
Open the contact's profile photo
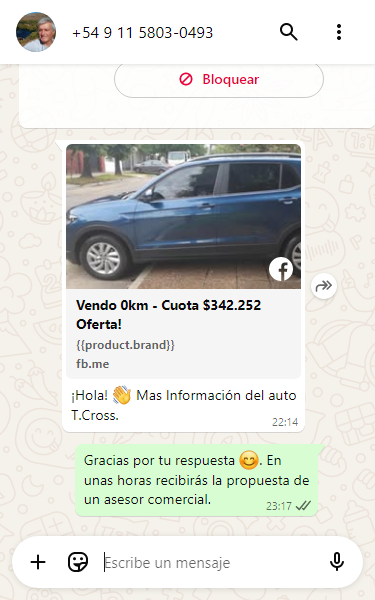36,32
